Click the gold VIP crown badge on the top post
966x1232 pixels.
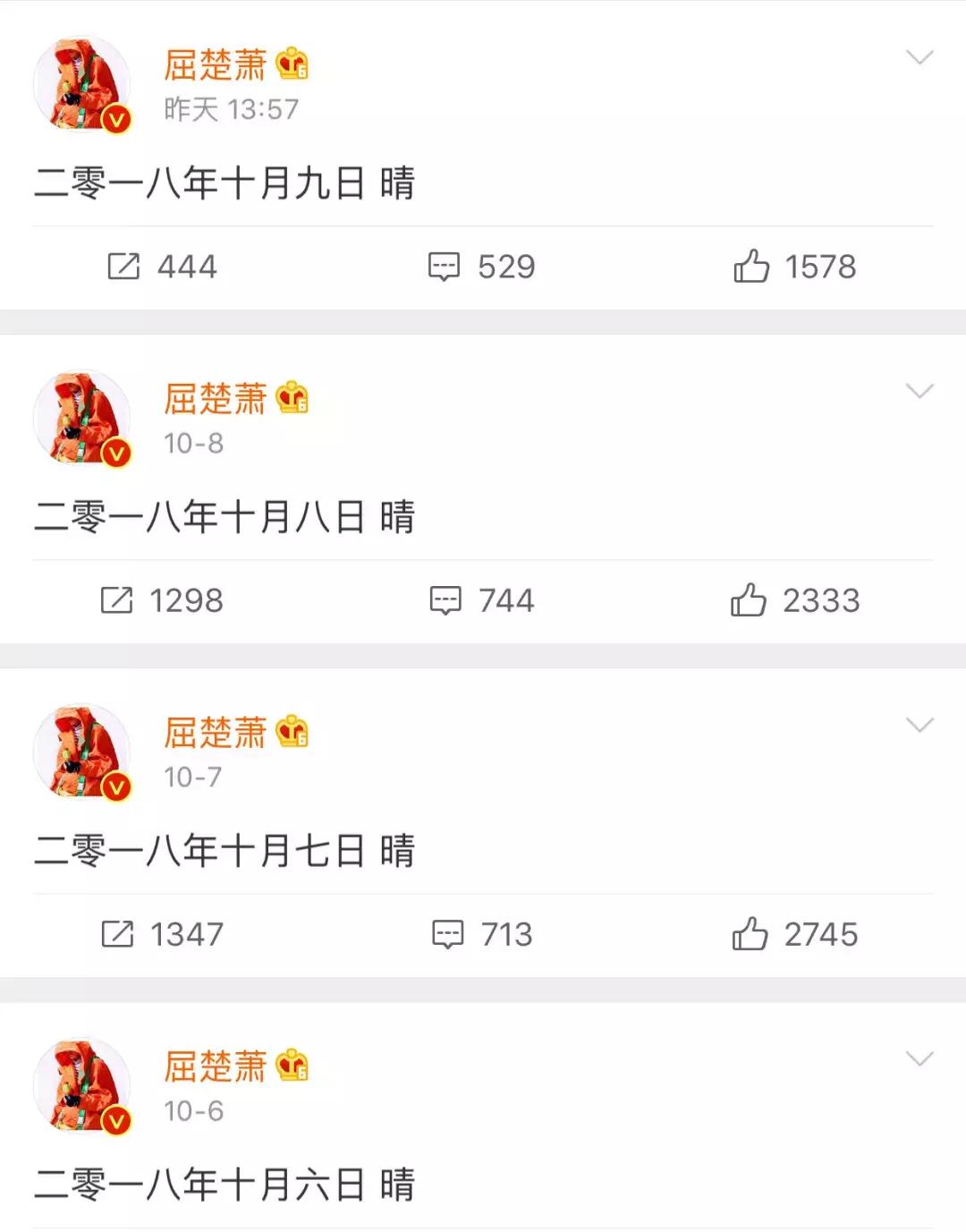click(x=292, y=65)
